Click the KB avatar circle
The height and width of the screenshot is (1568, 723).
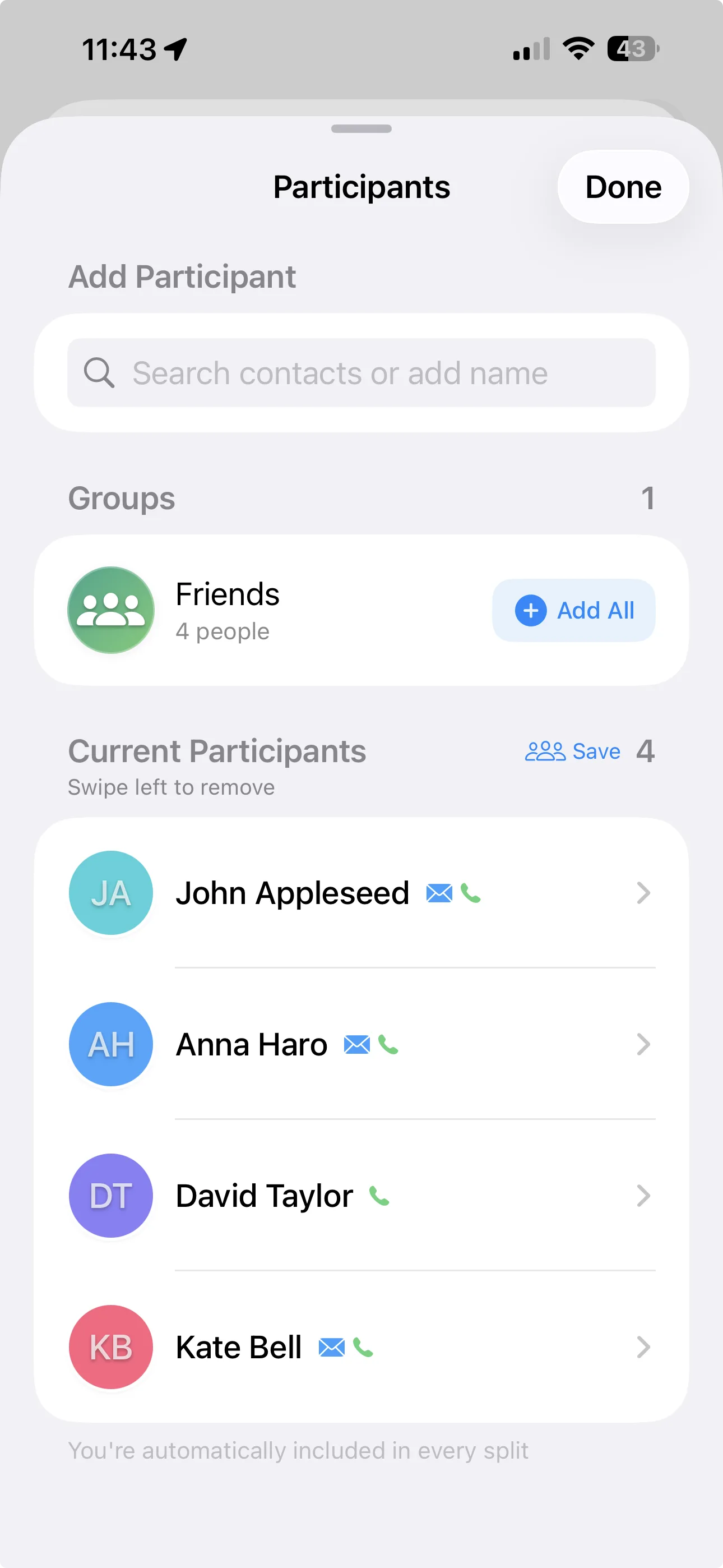[110, 1347]
